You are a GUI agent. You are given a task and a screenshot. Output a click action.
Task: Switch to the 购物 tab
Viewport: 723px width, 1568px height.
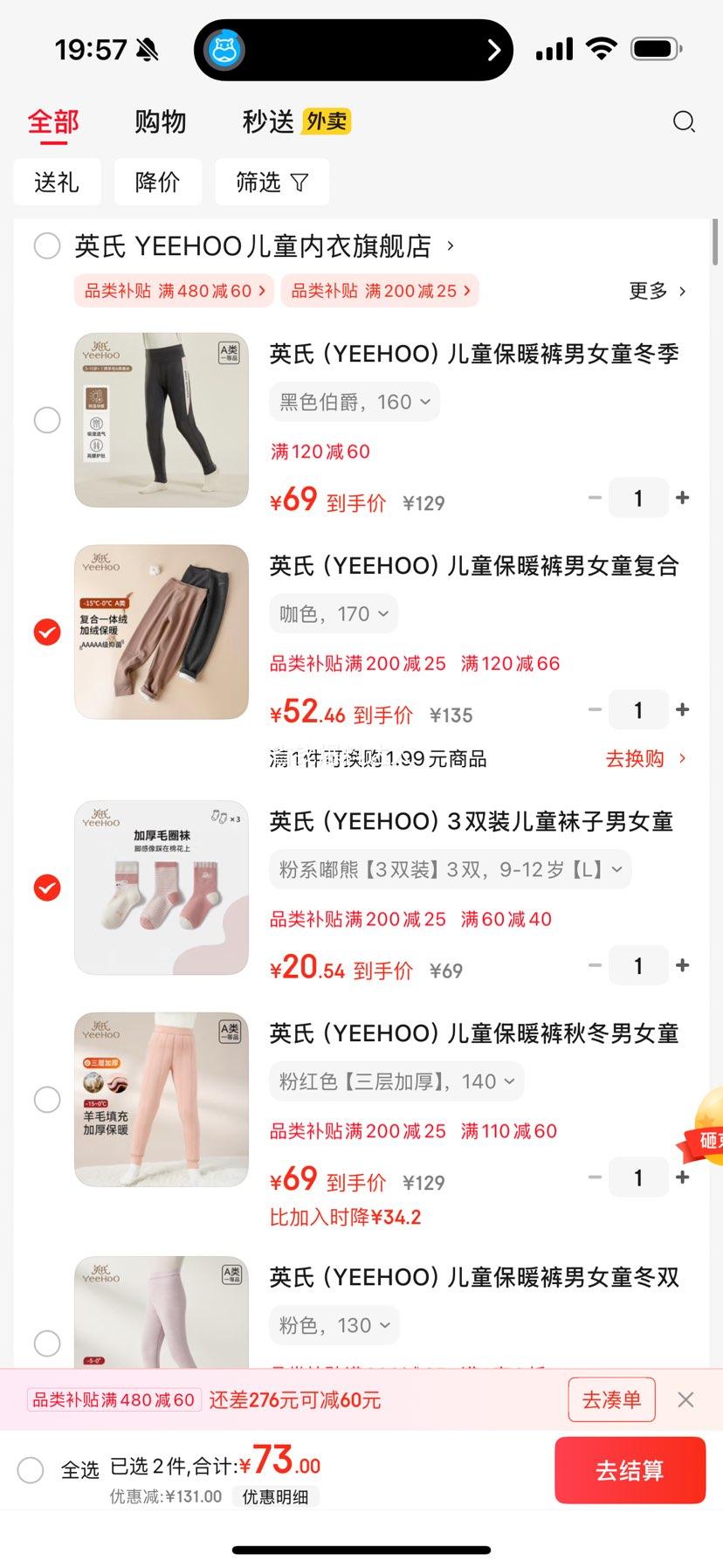point(160,121)
